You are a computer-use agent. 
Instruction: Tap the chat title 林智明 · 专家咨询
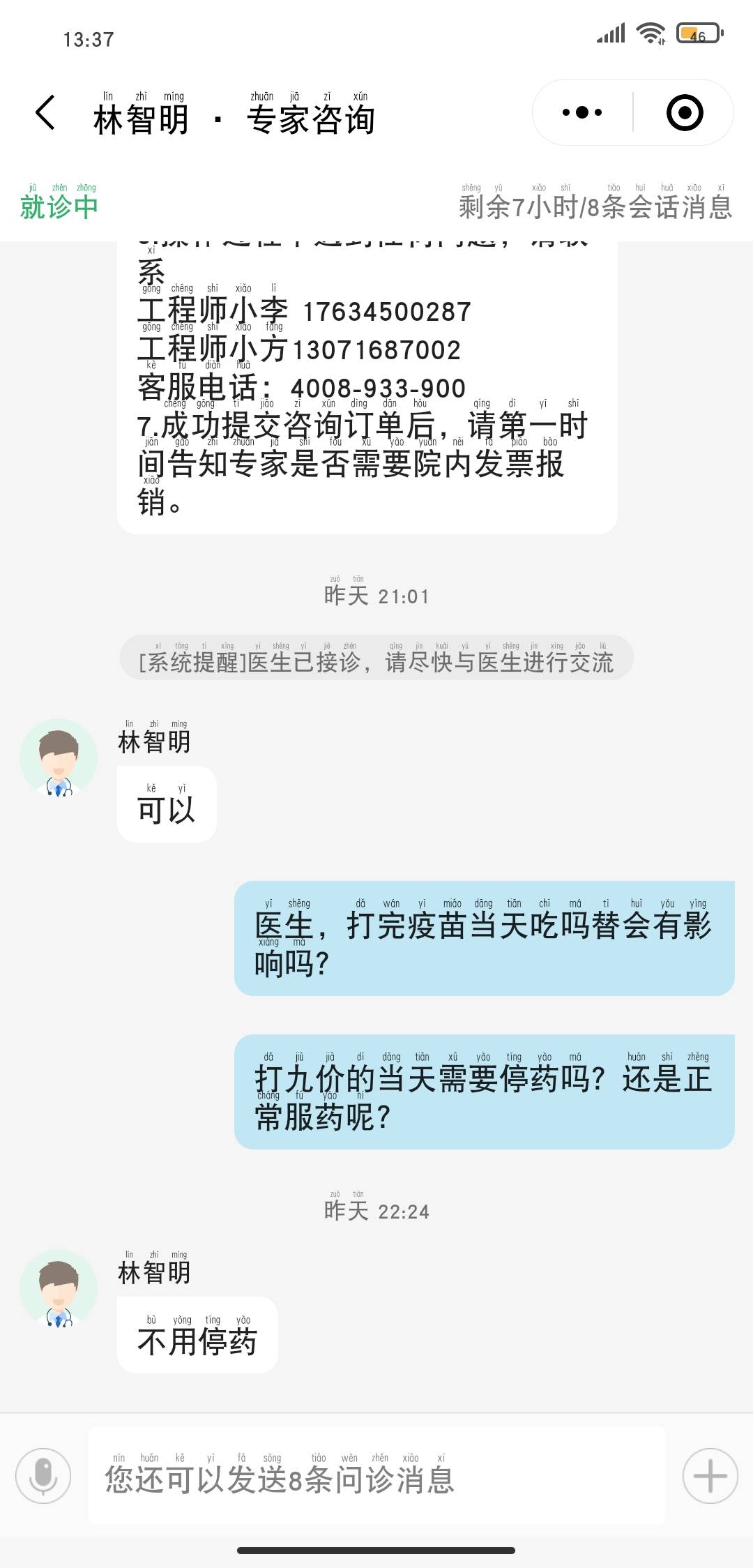pos(235,119)
